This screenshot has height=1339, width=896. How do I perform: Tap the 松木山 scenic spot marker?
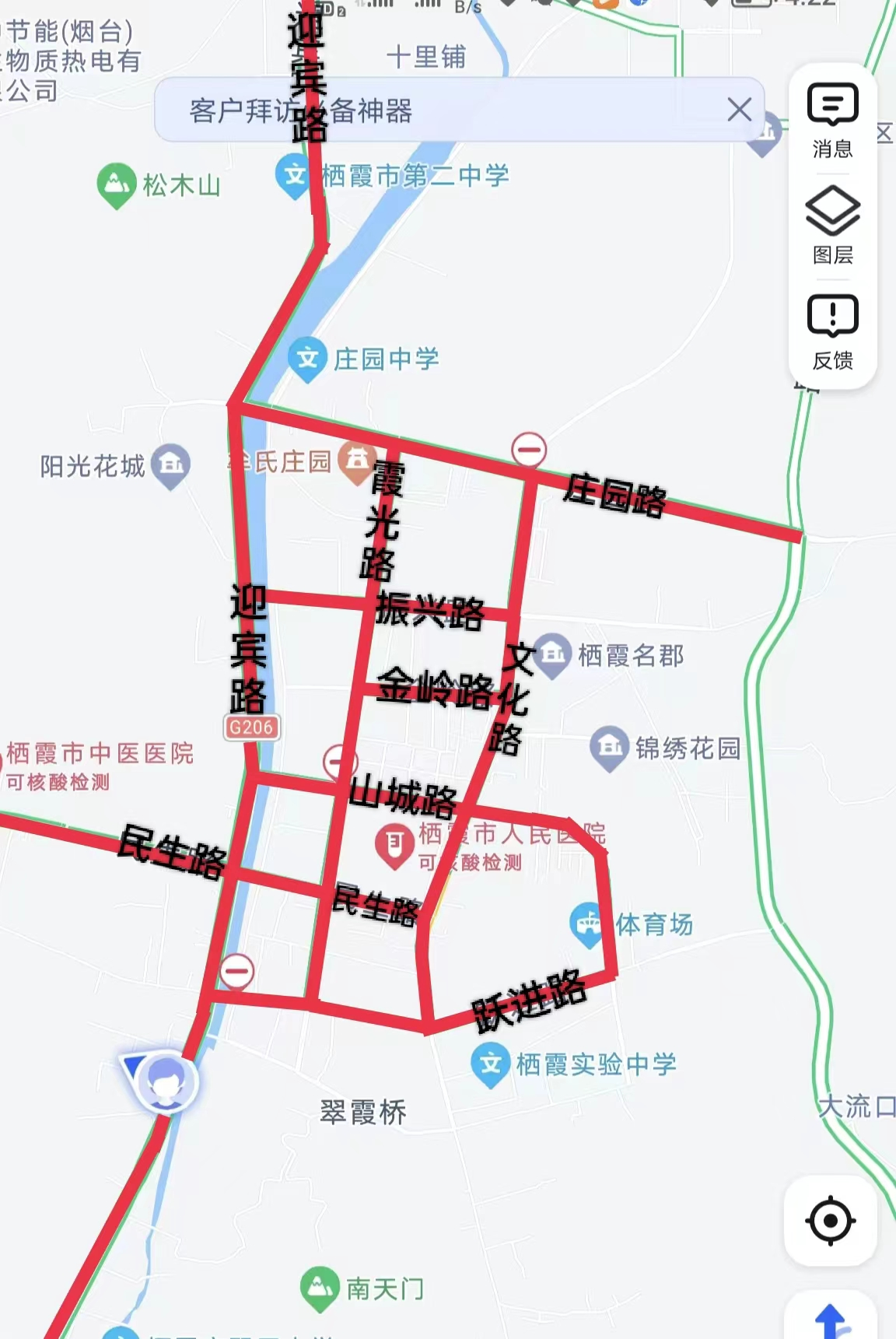tap(117, 185)
